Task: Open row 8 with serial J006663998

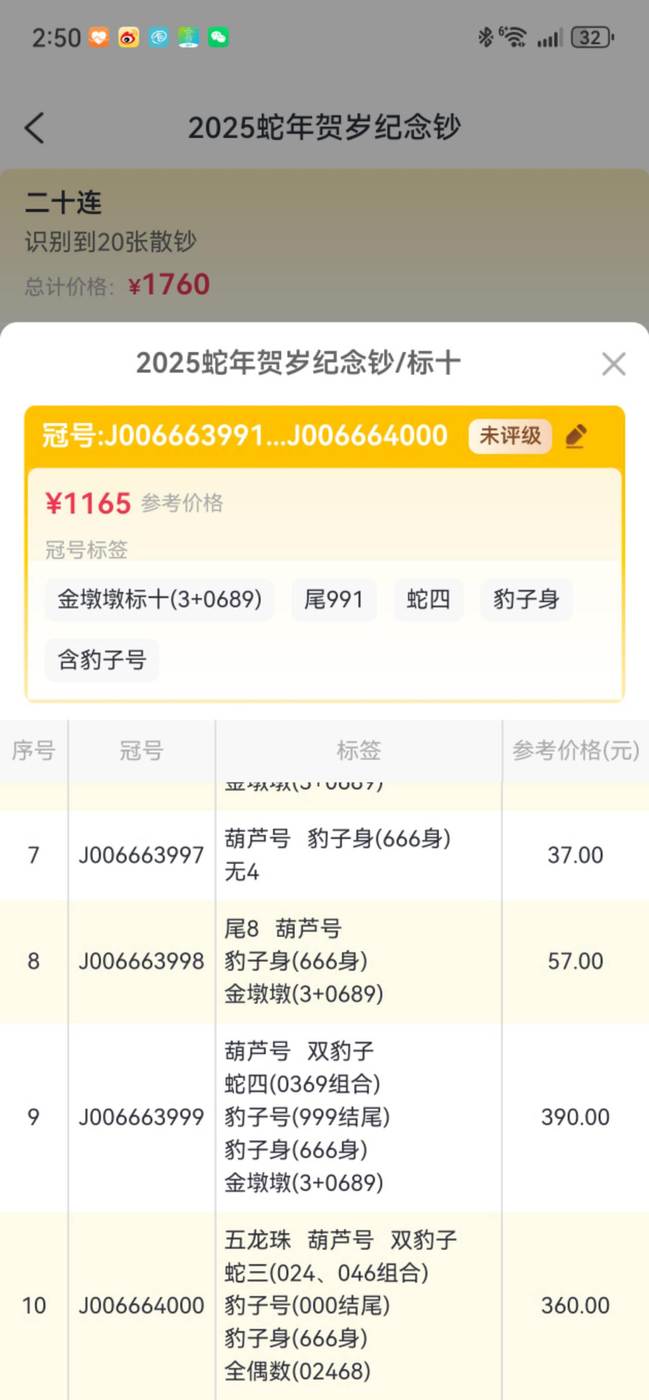Action: point(324,961)
